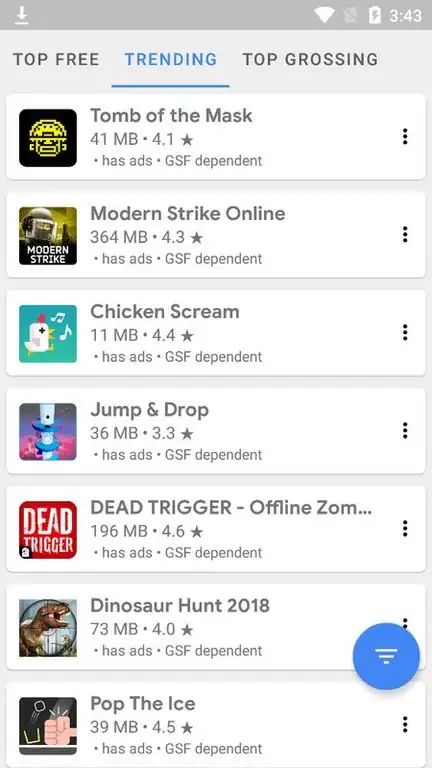Open overflow menu for Pop The Ice
Image resolution: width=432 pixels, height=768 pixels.
coord(405,724)
